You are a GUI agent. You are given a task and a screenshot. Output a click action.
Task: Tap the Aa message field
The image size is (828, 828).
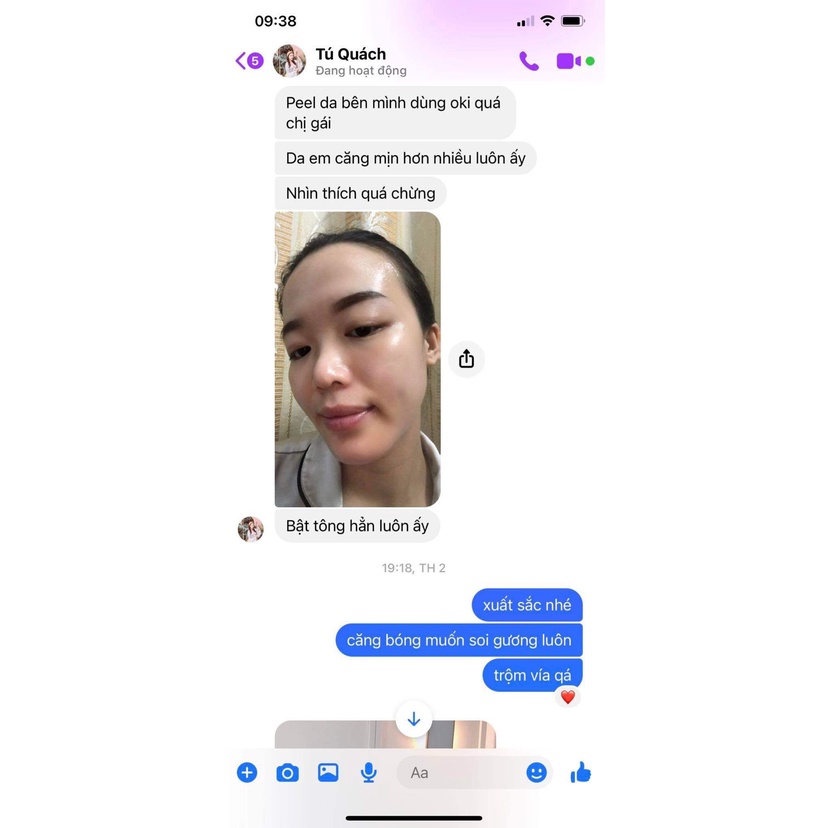click(x=460, y=772)
